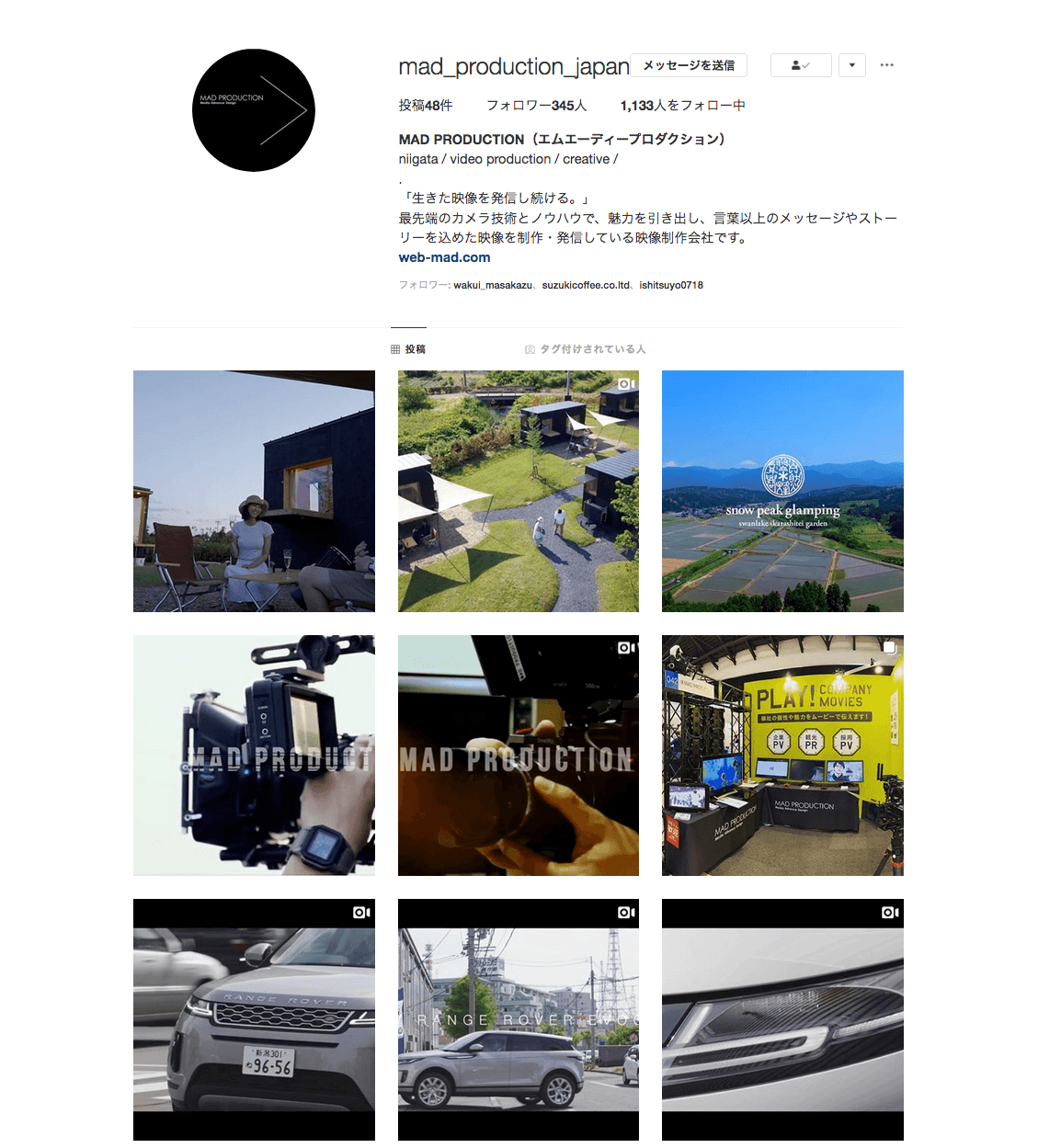Viewport: 1061px width, 1148px height.
Task: Open the camera rig MAD PRODUCT post
Action: click(x=254, y=756)
